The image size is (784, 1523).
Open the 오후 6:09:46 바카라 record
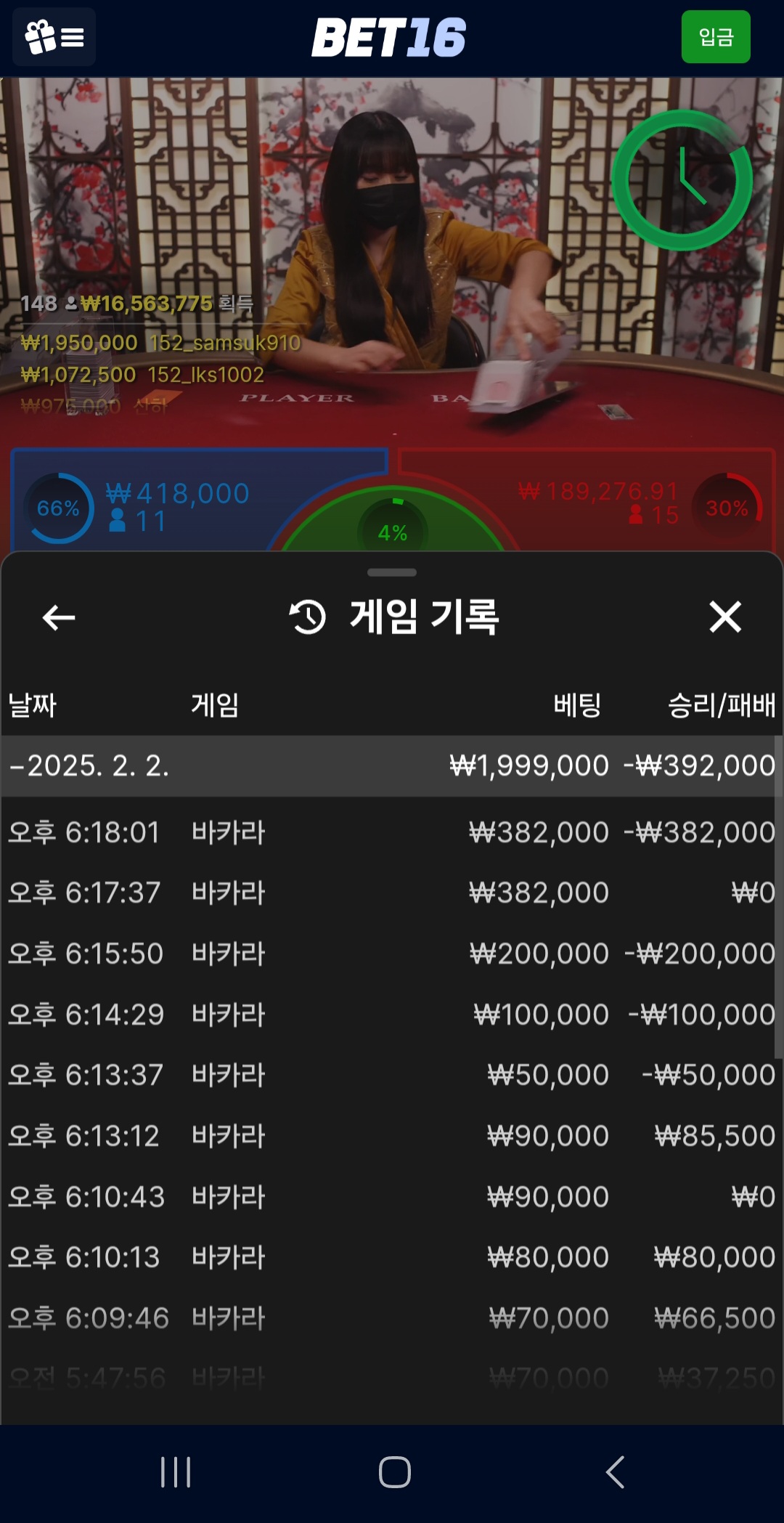coord(391,1318)
